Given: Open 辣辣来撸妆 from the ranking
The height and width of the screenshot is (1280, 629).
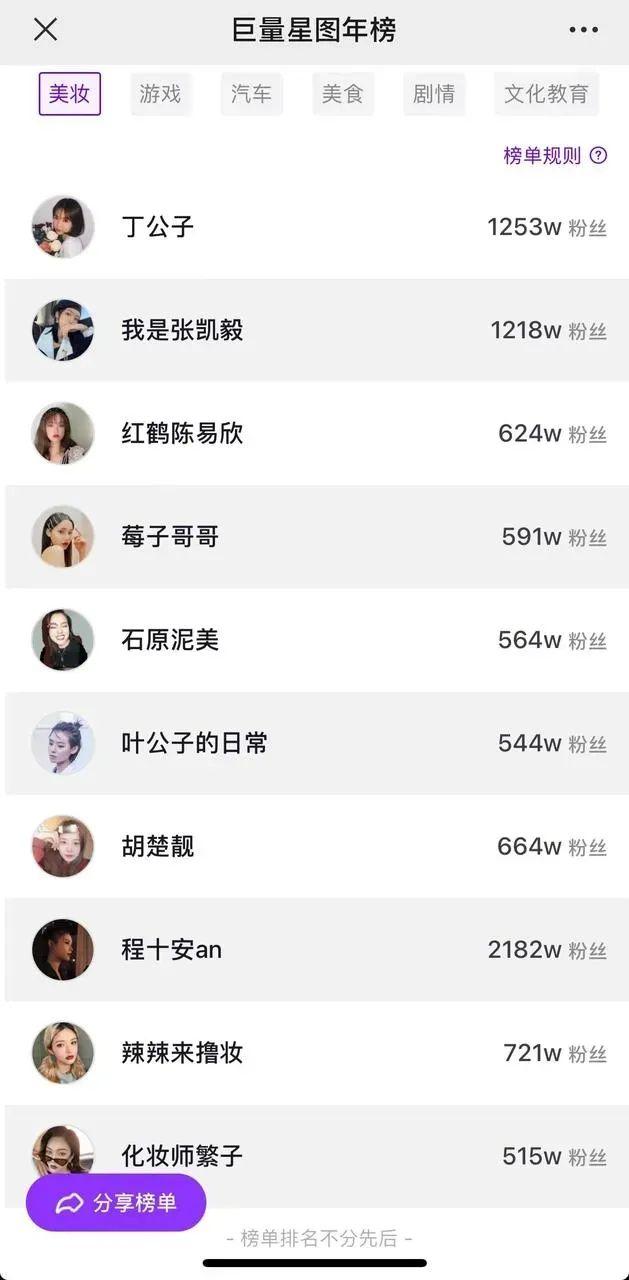Looking at the screenshot, I should 314,1053.
